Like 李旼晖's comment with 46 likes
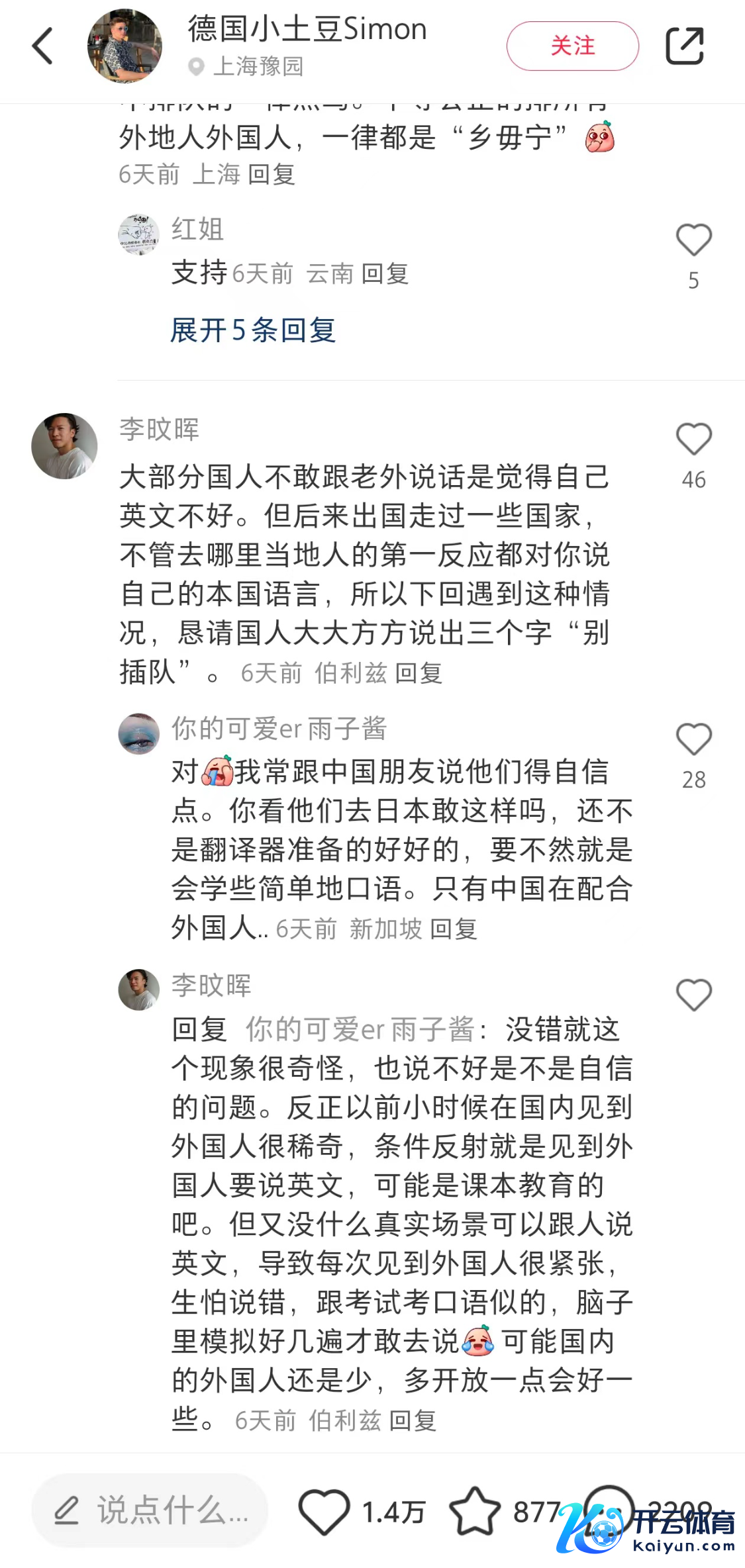The height and width of the screenshot is (1568, 745). pos(693,439)
